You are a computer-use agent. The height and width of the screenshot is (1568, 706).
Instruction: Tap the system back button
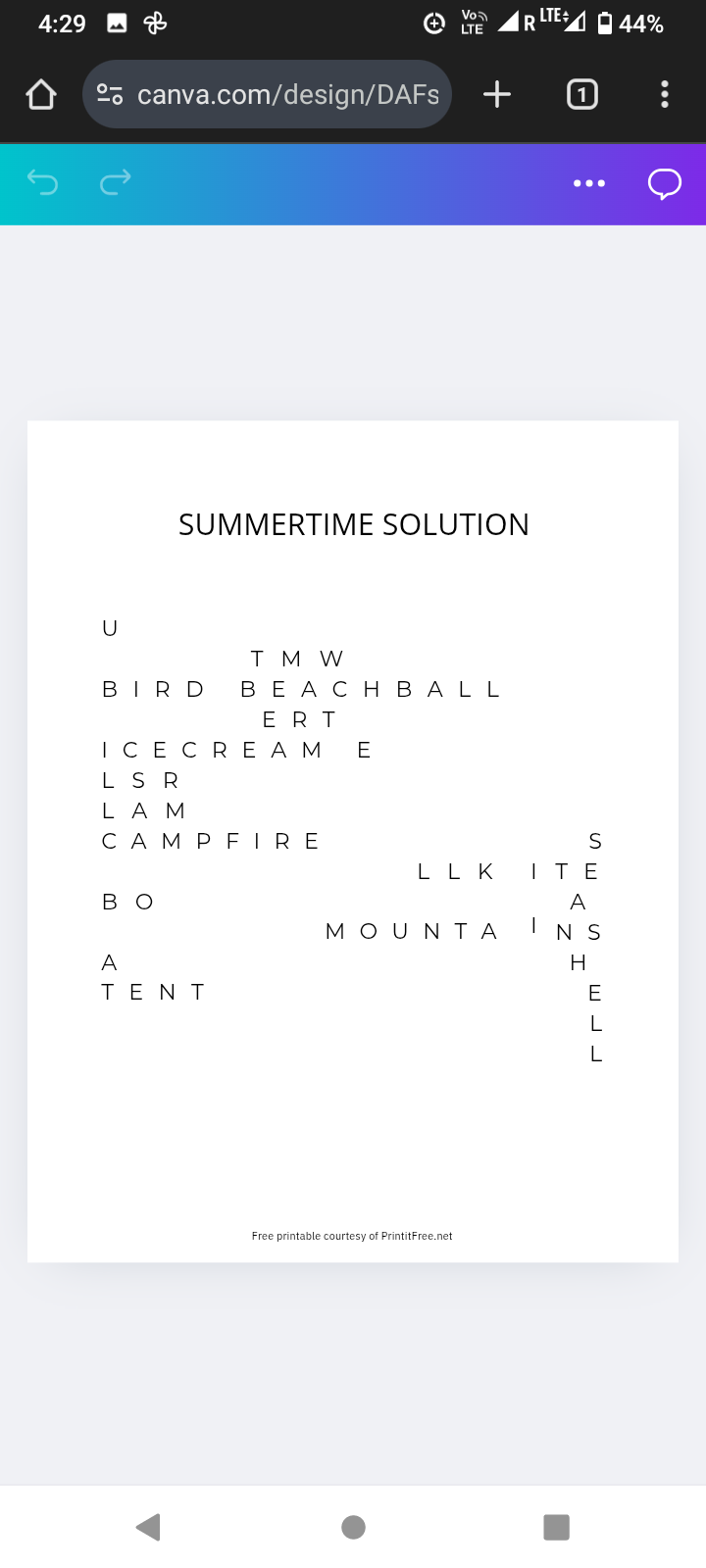[148, 1527]
